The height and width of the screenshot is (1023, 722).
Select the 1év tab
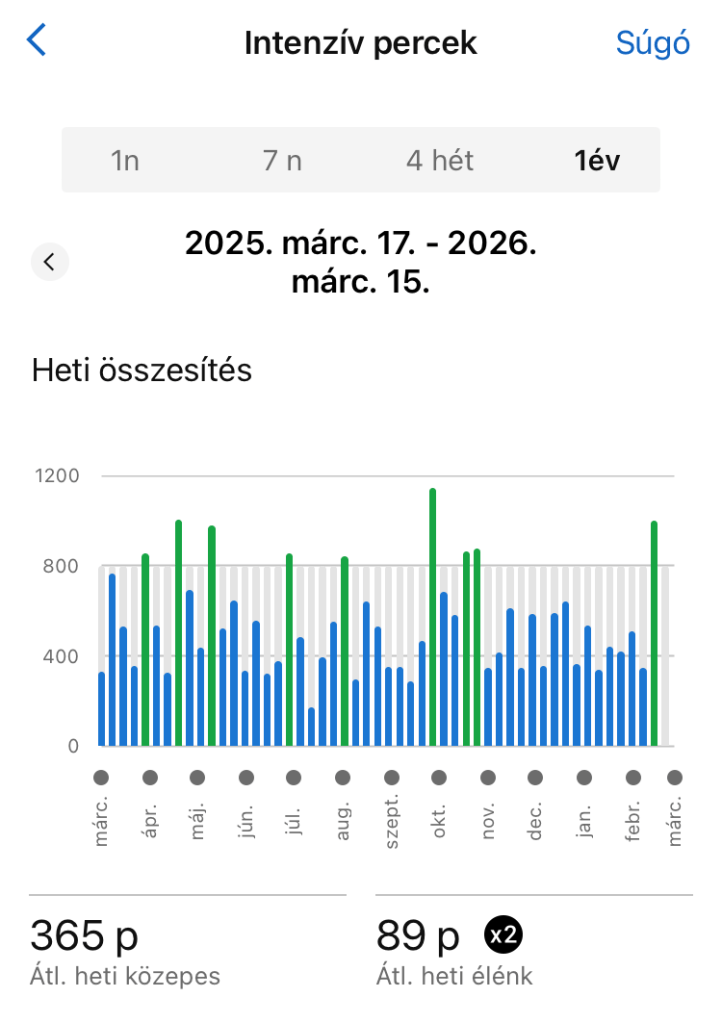(596, 160)
